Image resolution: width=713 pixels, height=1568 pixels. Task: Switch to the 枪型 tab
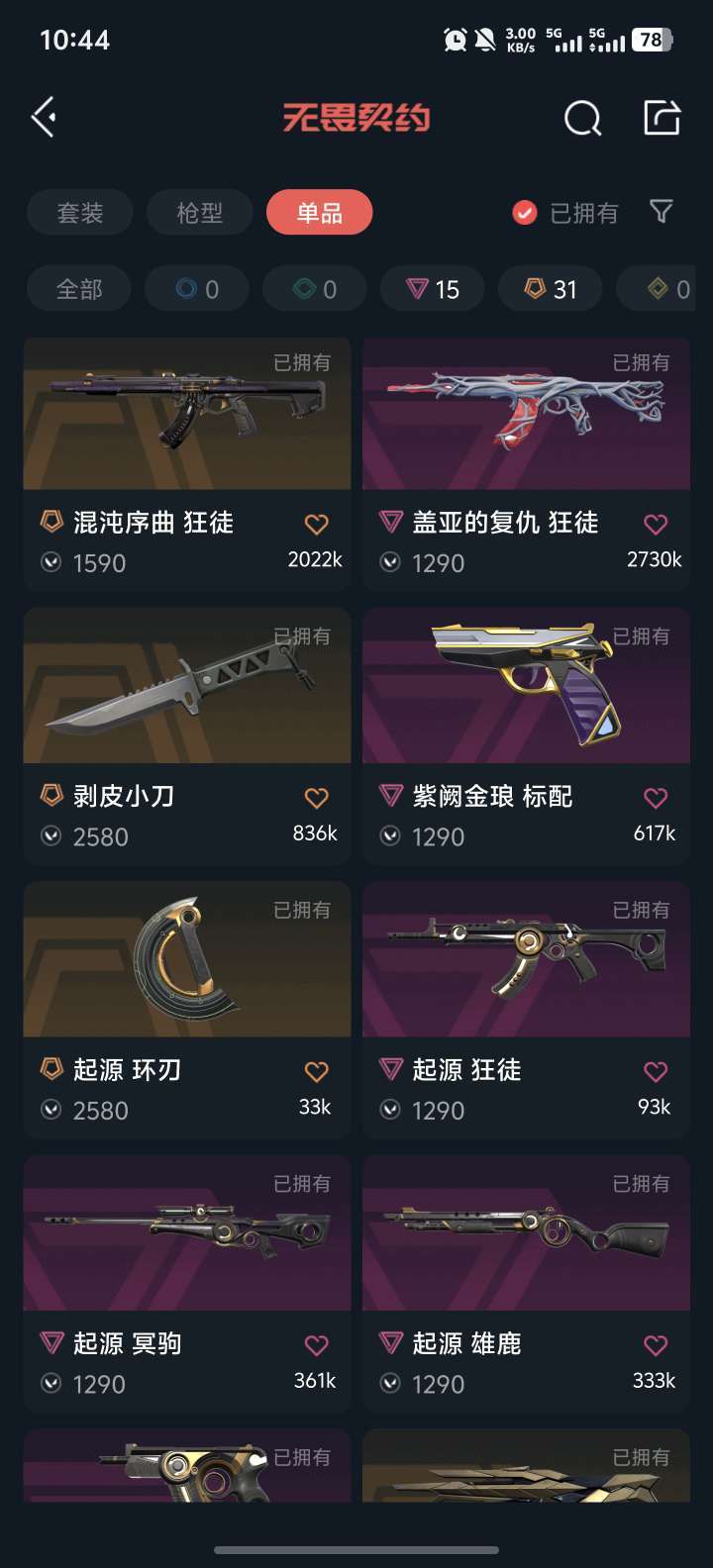click(199, 212)
